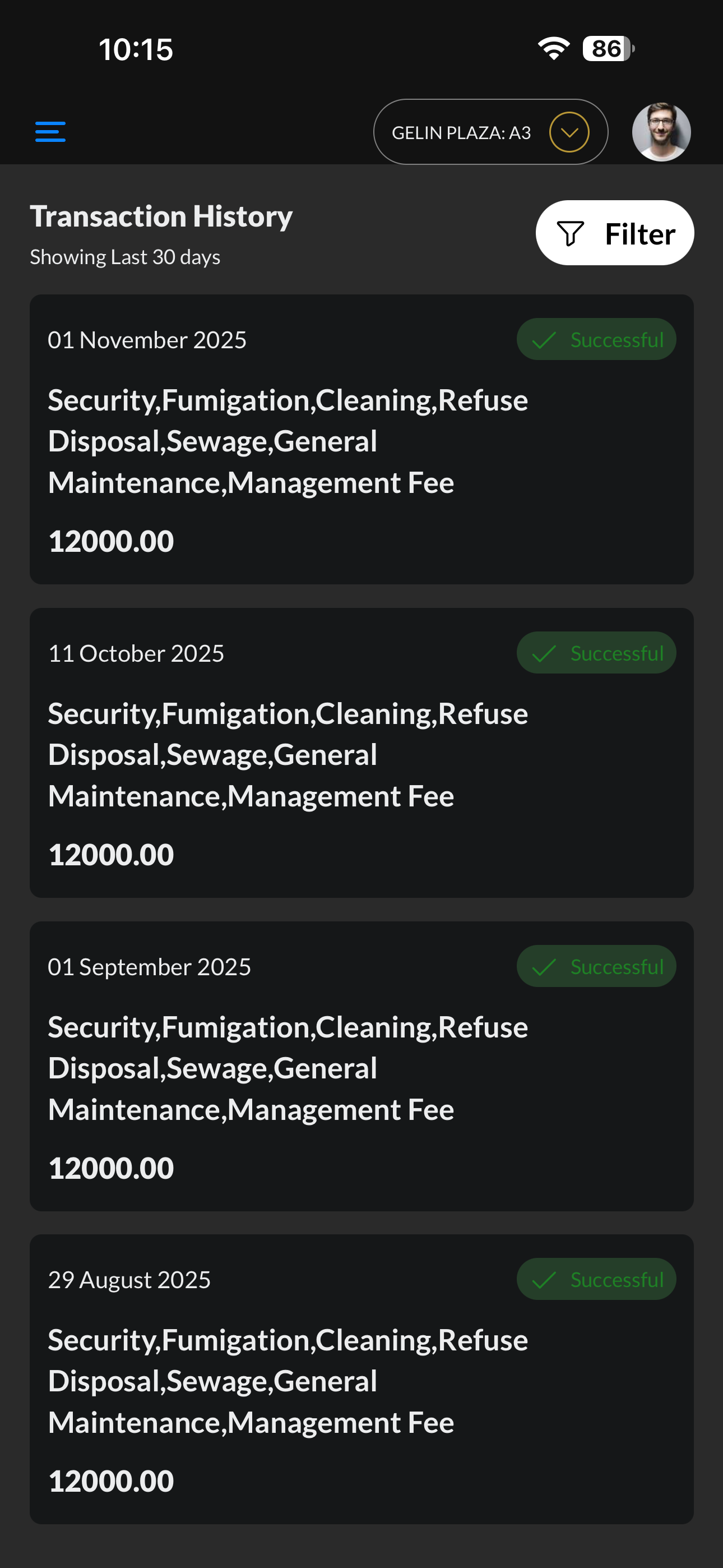The width and height of the screenshot is (723, 1568).
Task: Open the 29 August 2025 transaction
Action: click(361, 1380)
